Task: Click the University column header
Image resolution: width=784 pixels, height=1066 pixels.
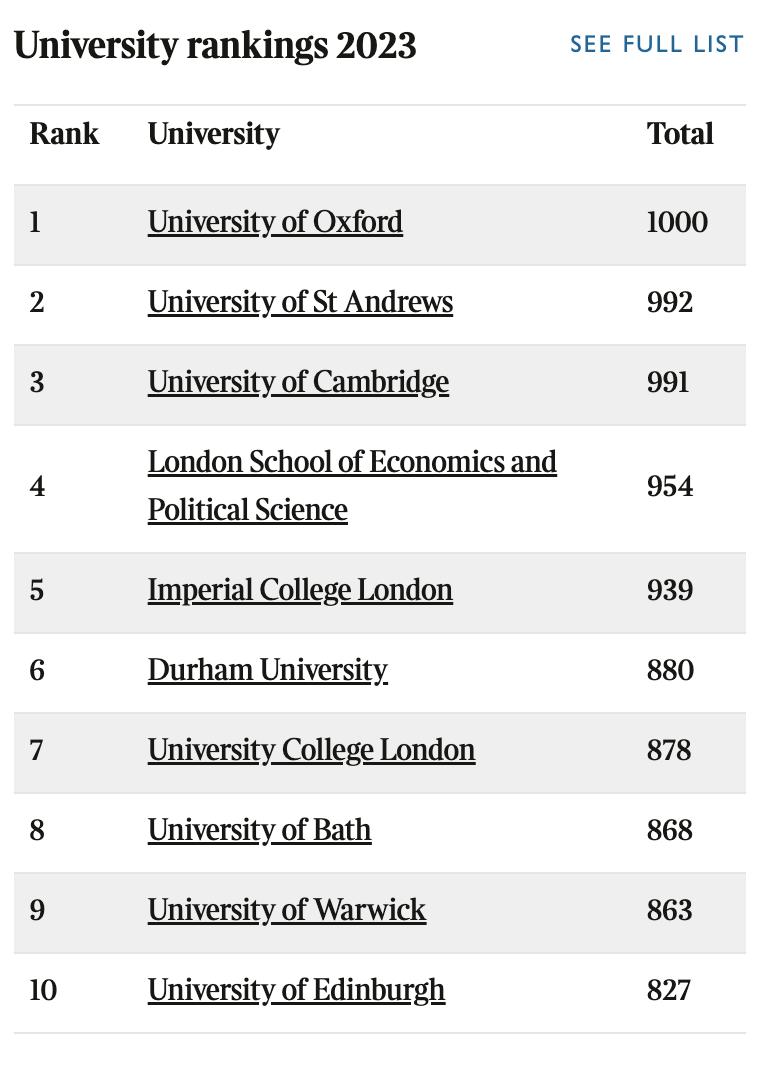Action: [x=212, y=133]
